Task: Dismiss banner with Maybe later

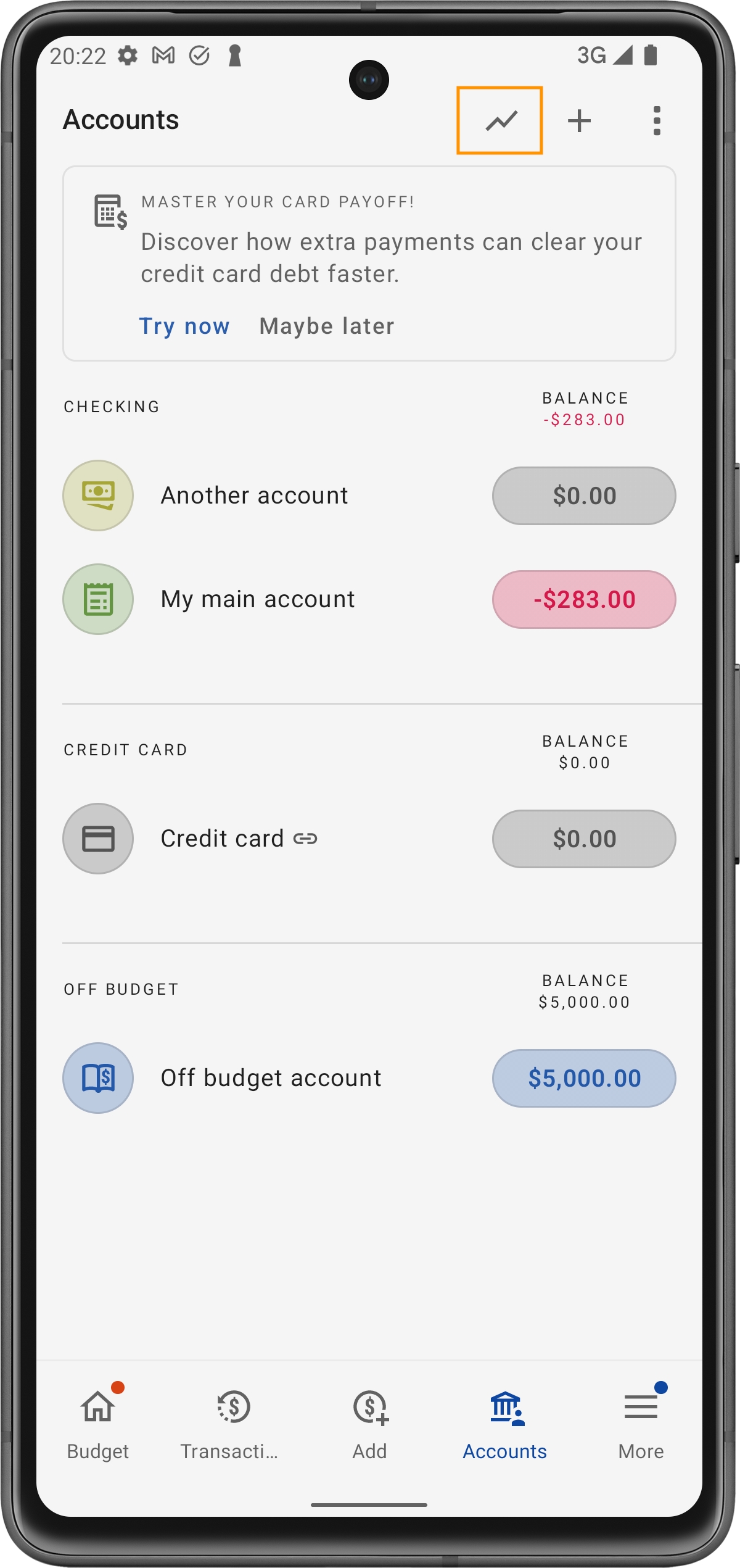Action: point(326,326)
